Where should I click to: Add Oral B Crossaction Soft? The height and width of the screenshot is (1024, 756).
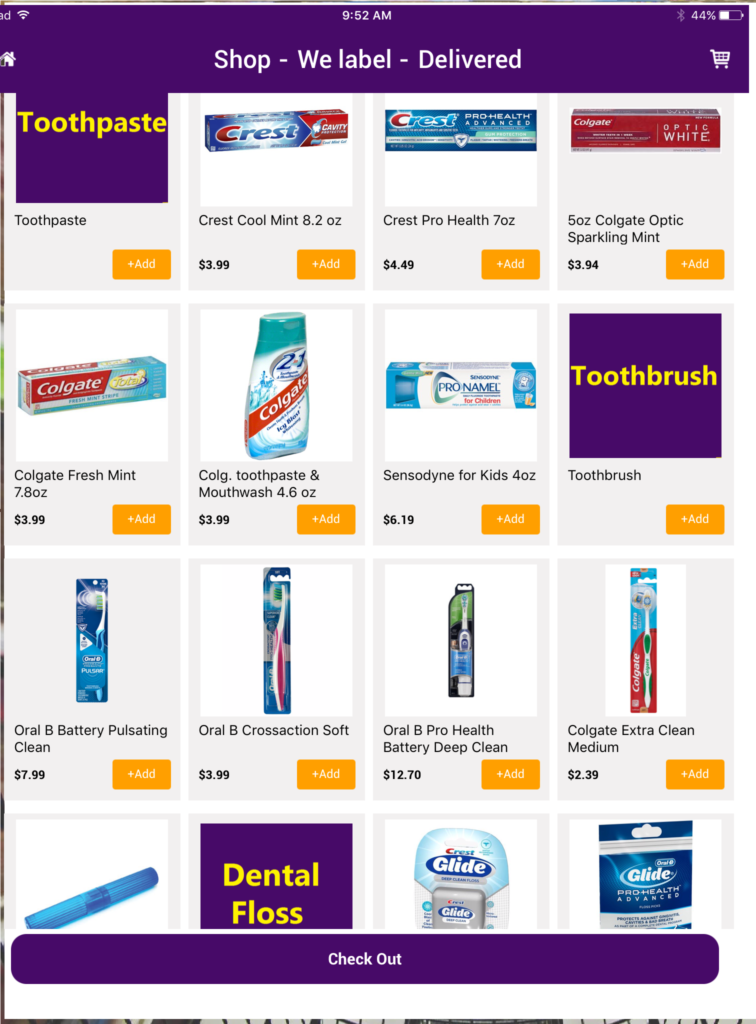pyautogui.click(x=326, y=774)
